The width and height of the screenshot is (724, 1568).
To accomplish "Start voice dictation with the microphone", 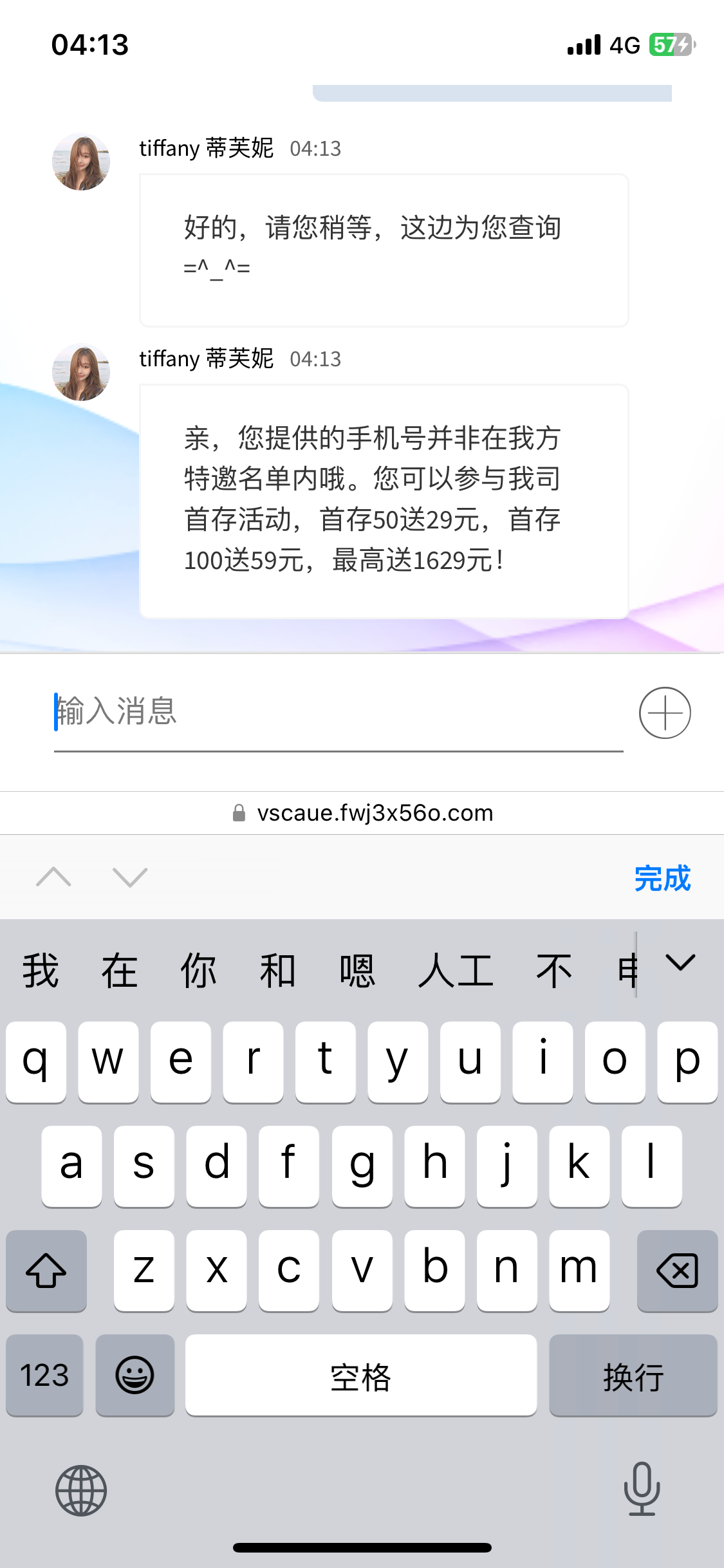I will click(642, 1489).
